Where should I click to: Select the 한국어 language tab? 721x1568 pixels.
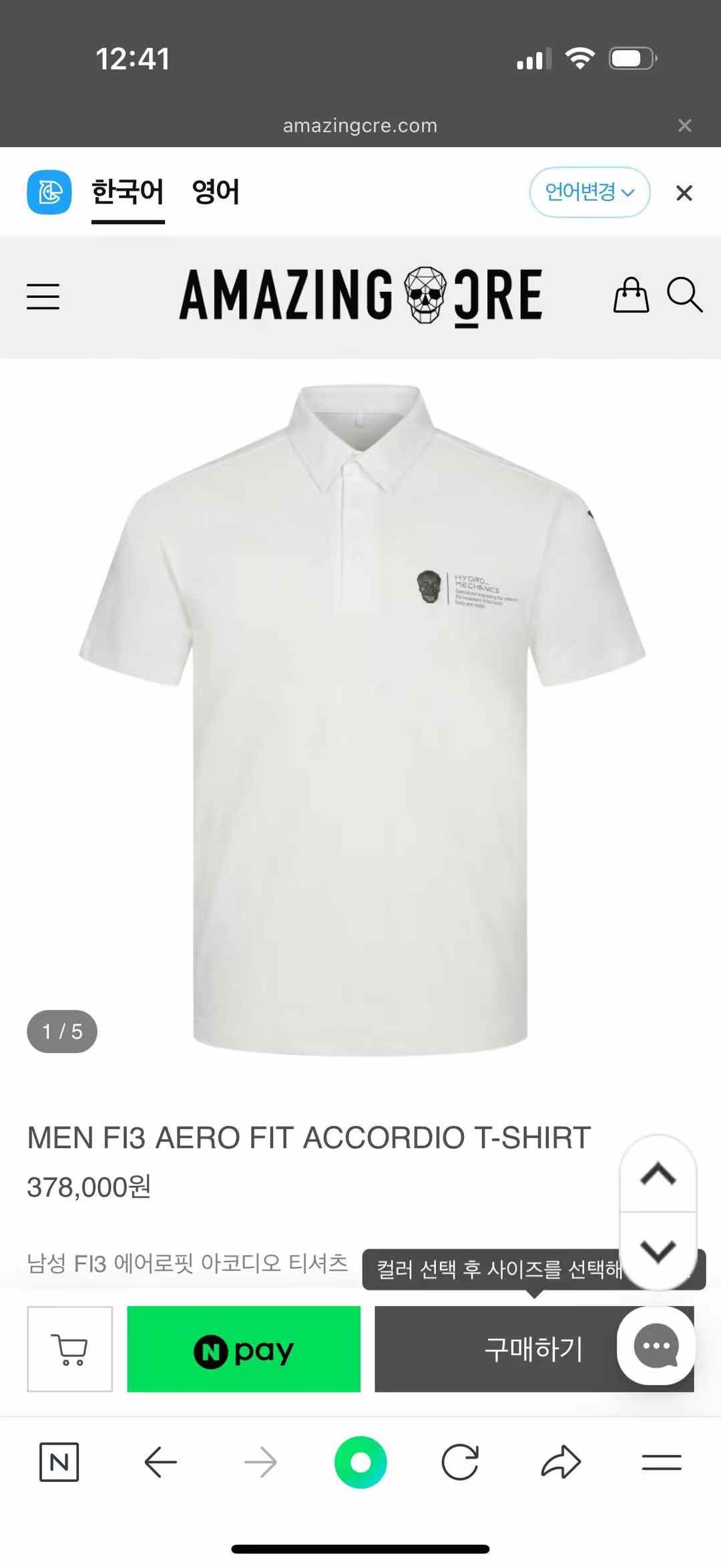pos(128,192)
